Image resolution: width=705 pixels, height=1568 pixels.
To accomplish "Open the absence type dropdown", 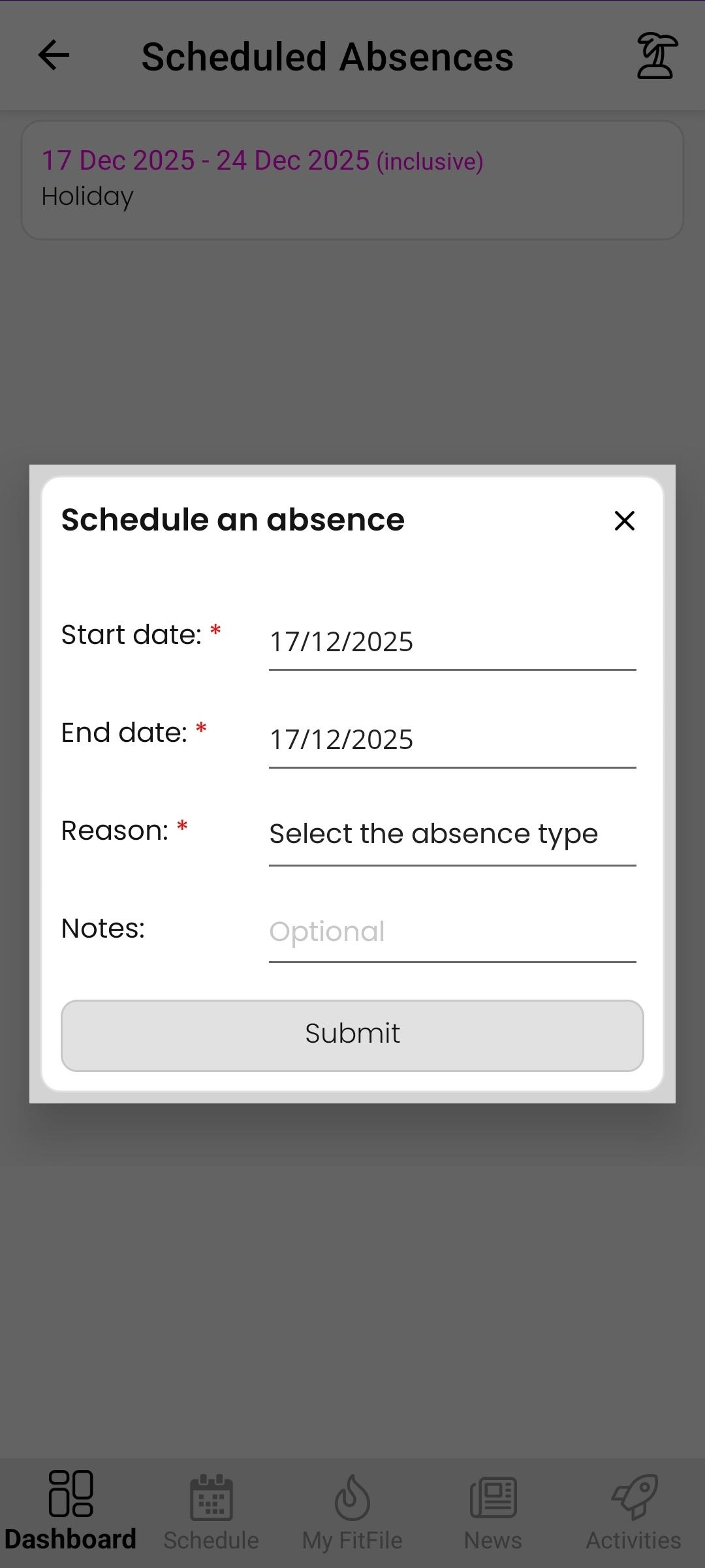I will pyautogui.click(x=452, y=835).
